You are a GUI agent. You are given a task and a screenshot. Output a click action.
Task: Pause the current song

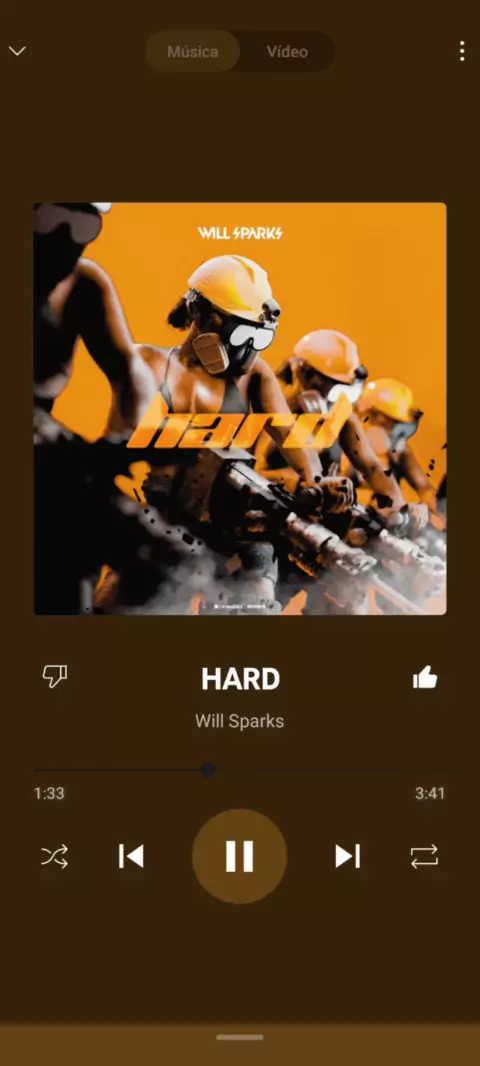click(239, 856)
